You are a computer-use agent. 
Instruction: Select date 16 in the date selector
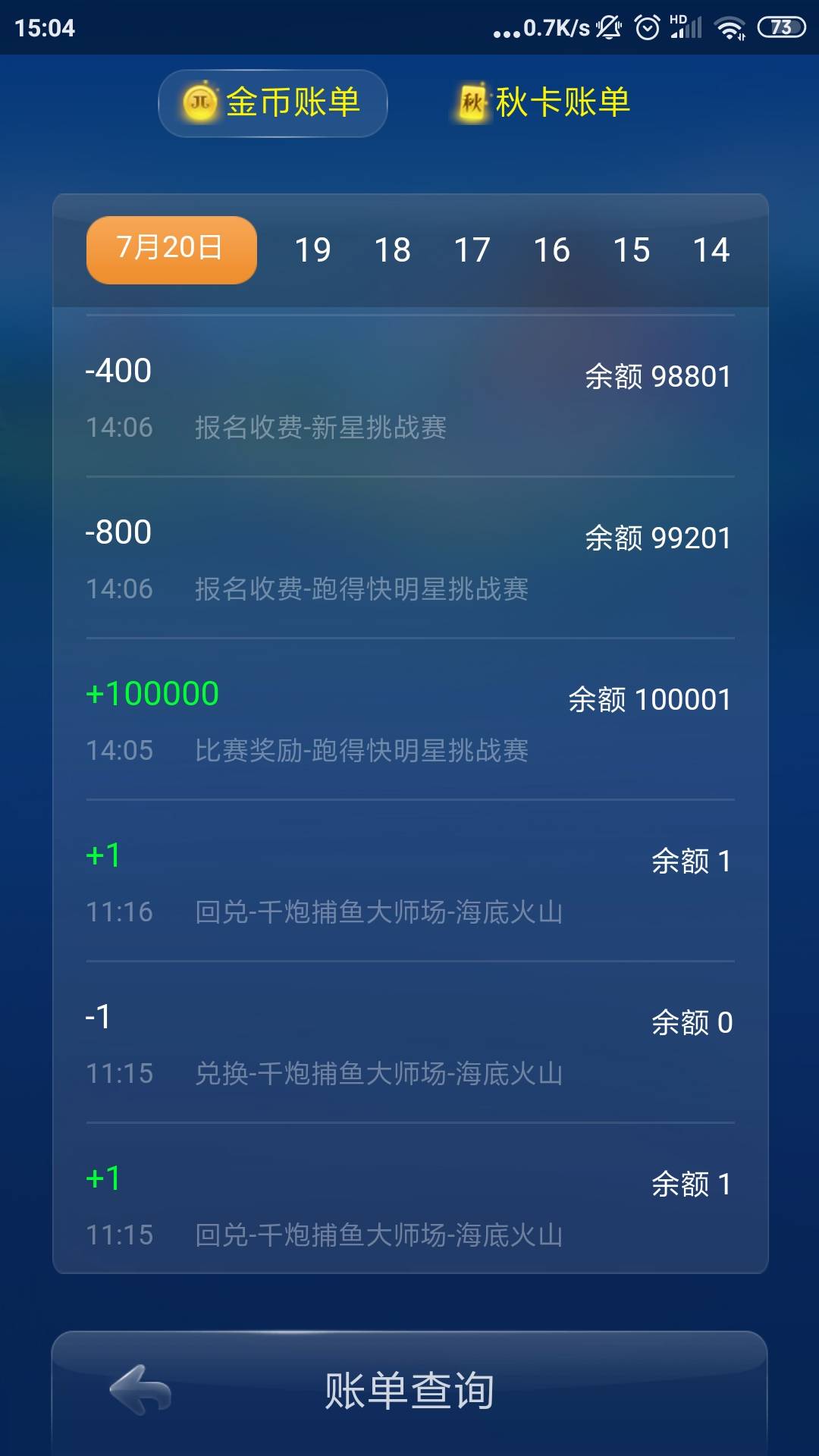551,249
